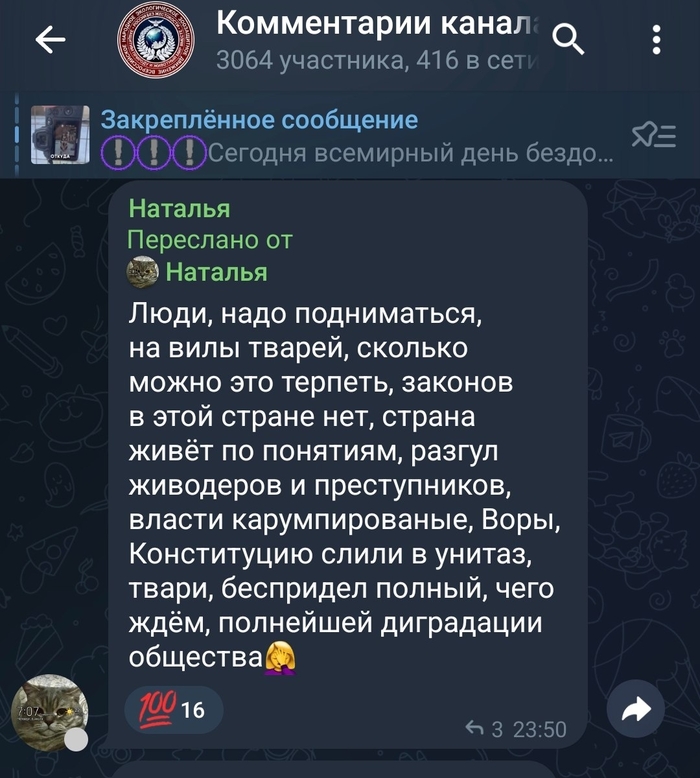700x778 pixels.
Task: Go back with the arrow
Action: click(49, 40)
